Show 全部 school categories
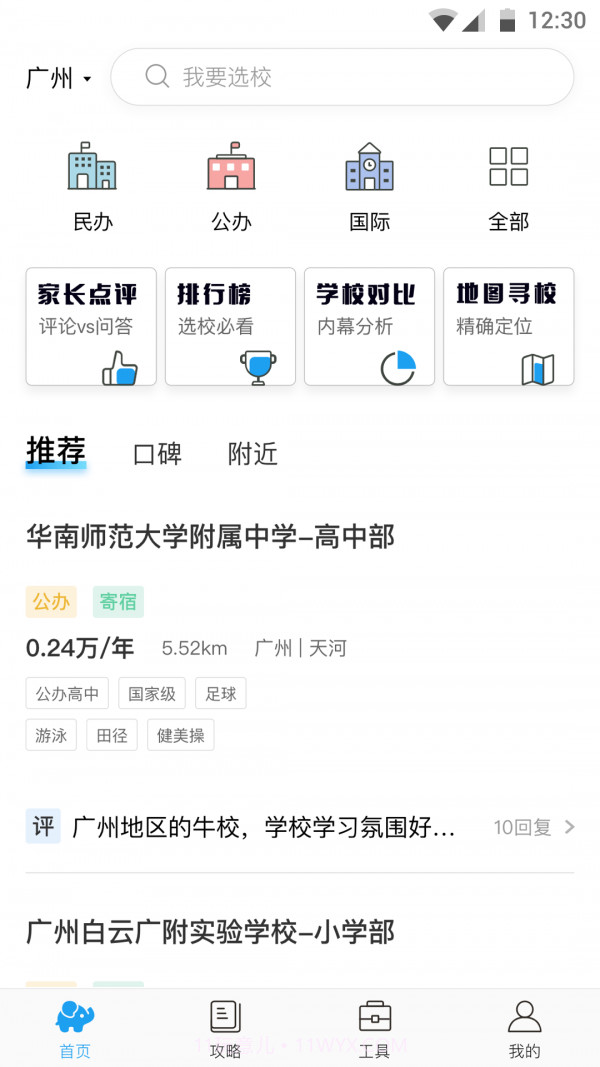The image size is (600, 1067). [x=508, y=187]
